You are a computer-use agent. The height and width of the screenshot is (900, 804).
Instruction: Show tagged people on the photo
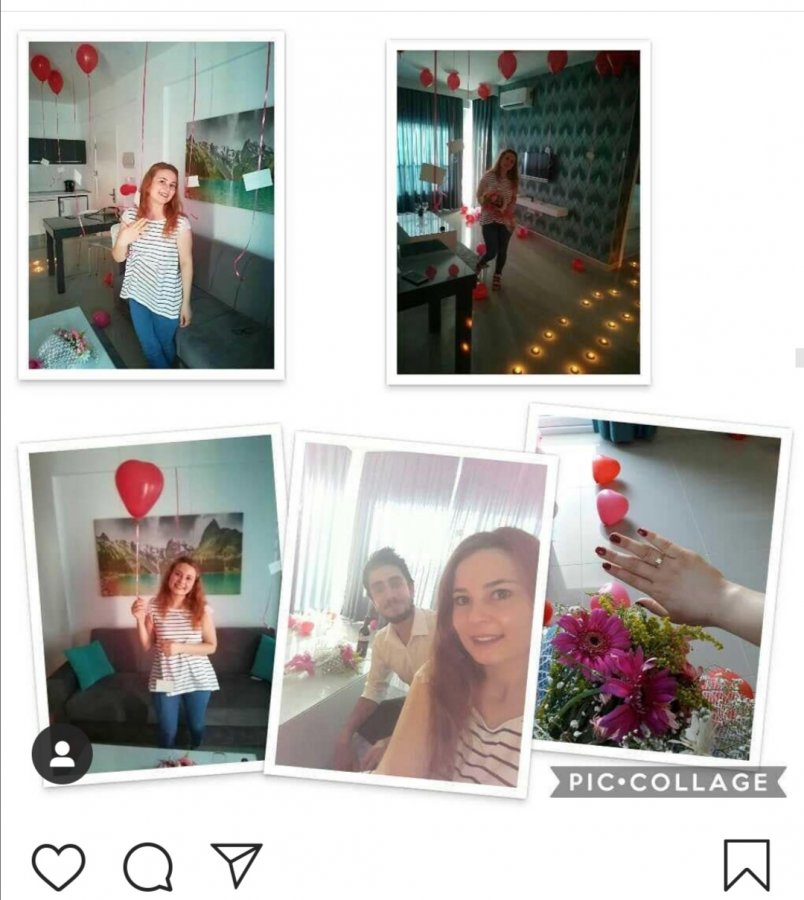62,753
